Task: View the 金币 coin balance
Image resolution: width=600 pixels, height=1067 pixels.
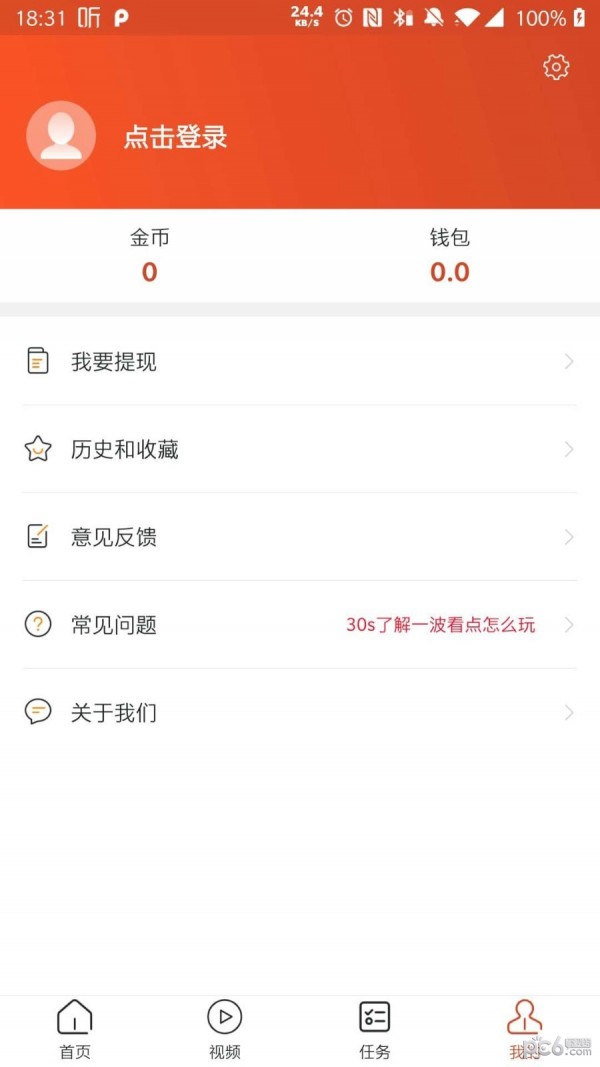Action: (x=149, y=256)
